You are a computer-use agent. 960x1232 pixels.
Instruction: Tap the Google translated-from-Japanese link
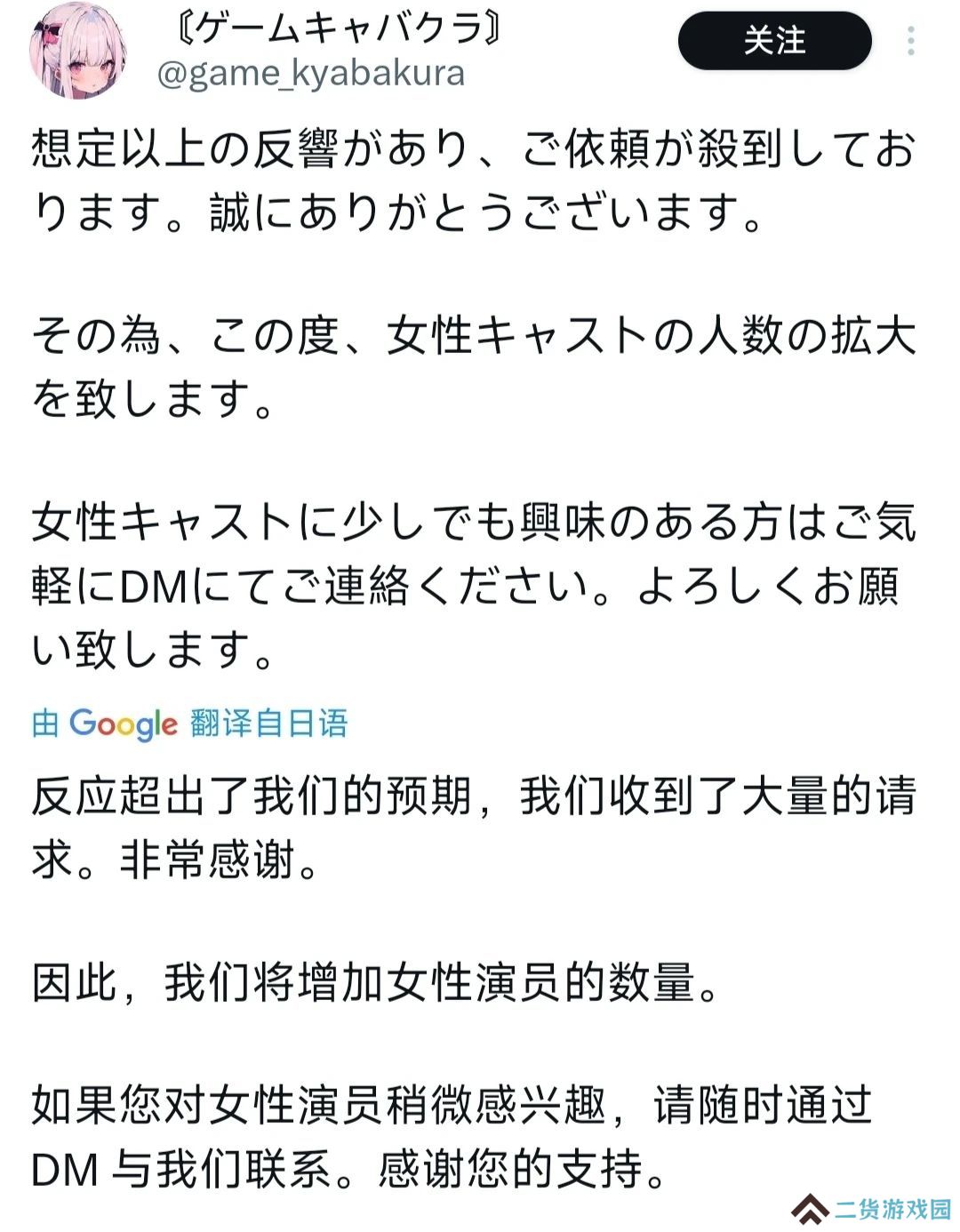click(189, 724)
